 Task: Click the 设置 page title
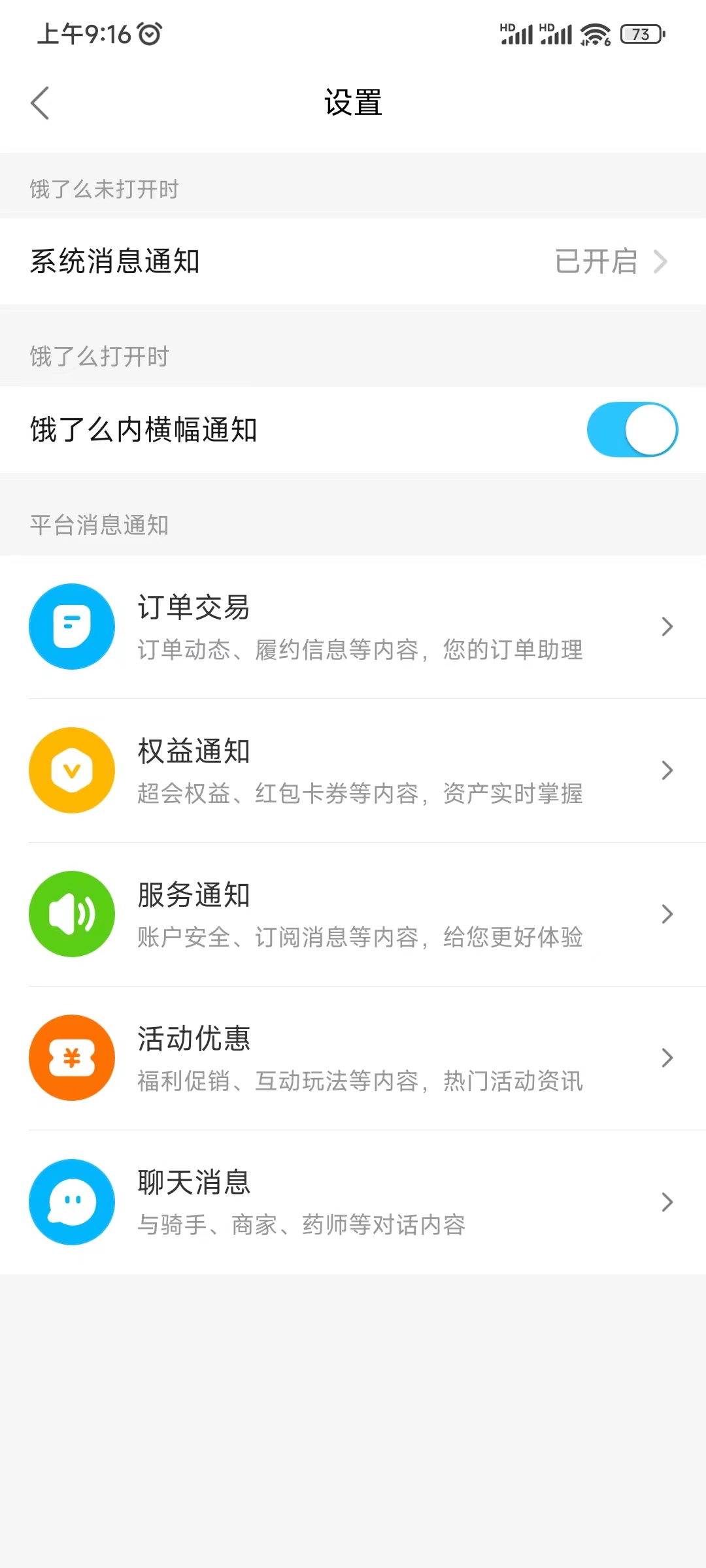click(353, 103)
